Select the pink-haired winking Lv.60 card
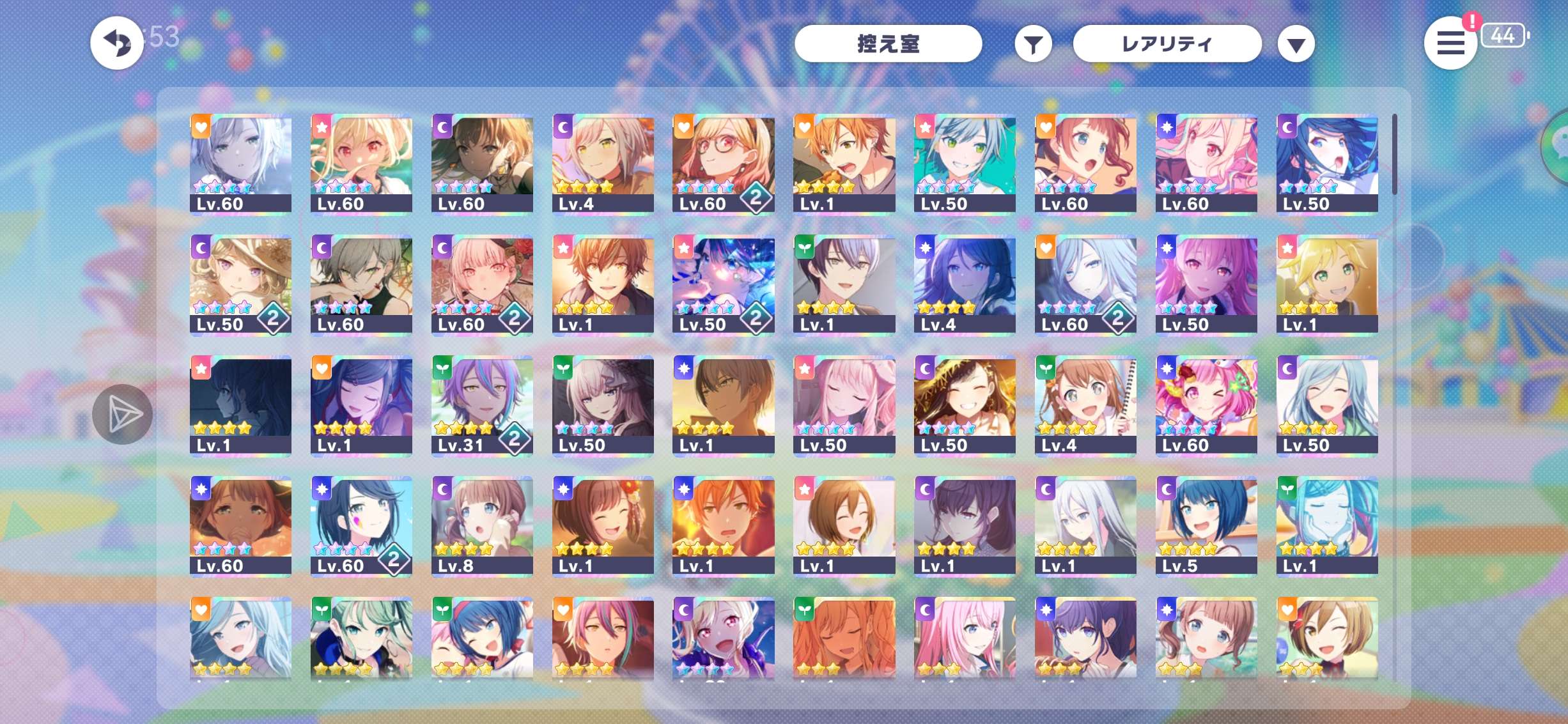 [1206, 405]
